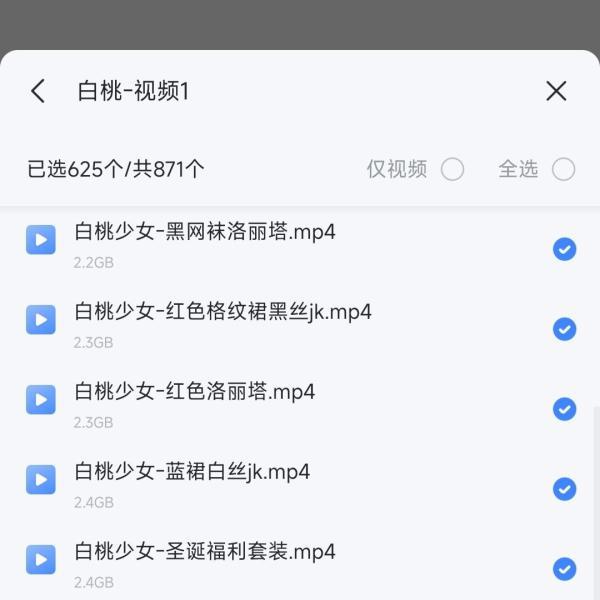Uncheck 白桃少女-红色洛丽塔.mp4
This screenshot has width=600, height=600.
[x=564, y=409]
